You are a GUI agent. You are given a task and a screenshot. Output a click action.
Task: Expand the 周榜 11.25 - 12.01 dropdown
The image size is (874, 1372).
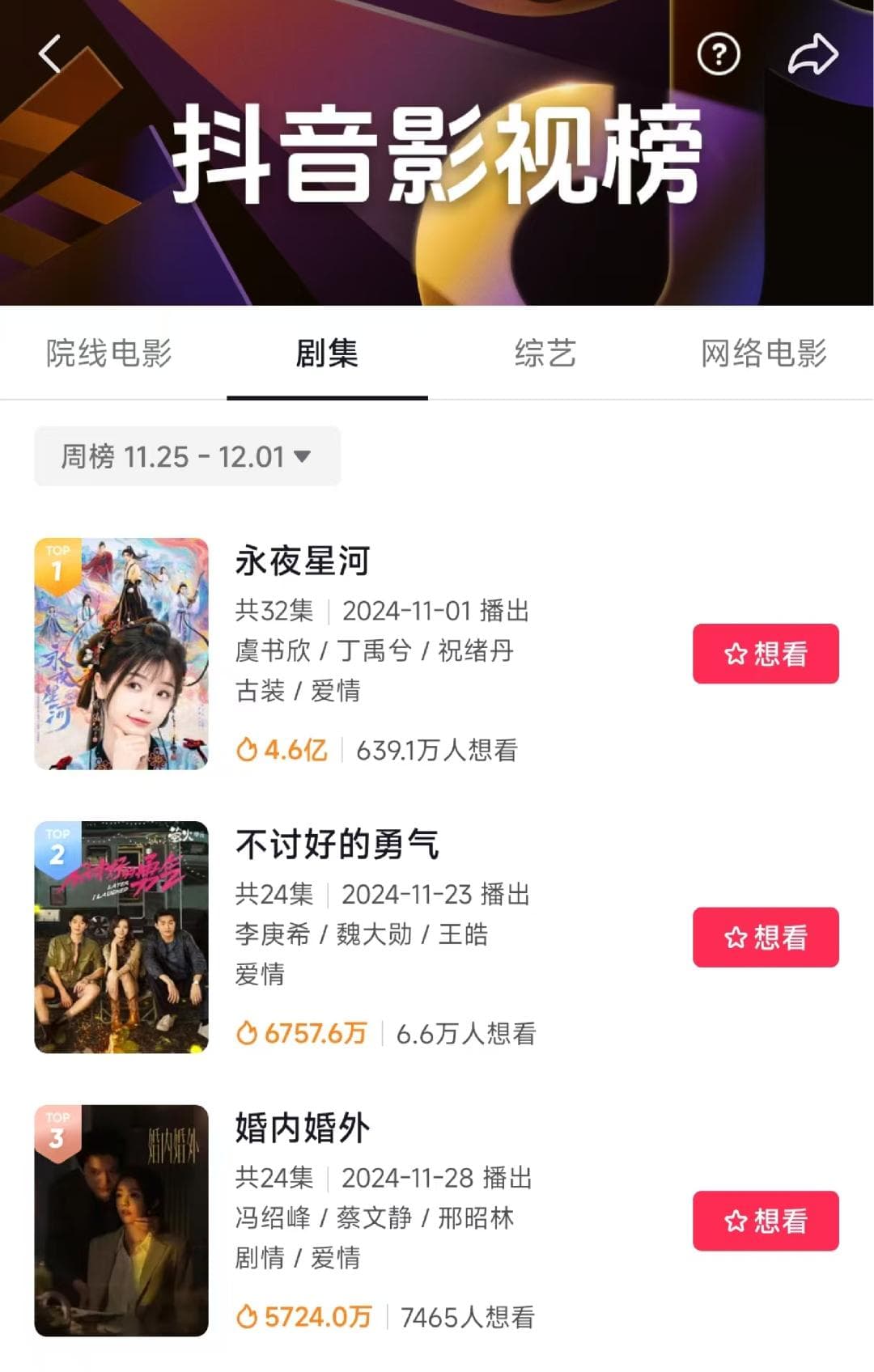(x=187, y=456)
